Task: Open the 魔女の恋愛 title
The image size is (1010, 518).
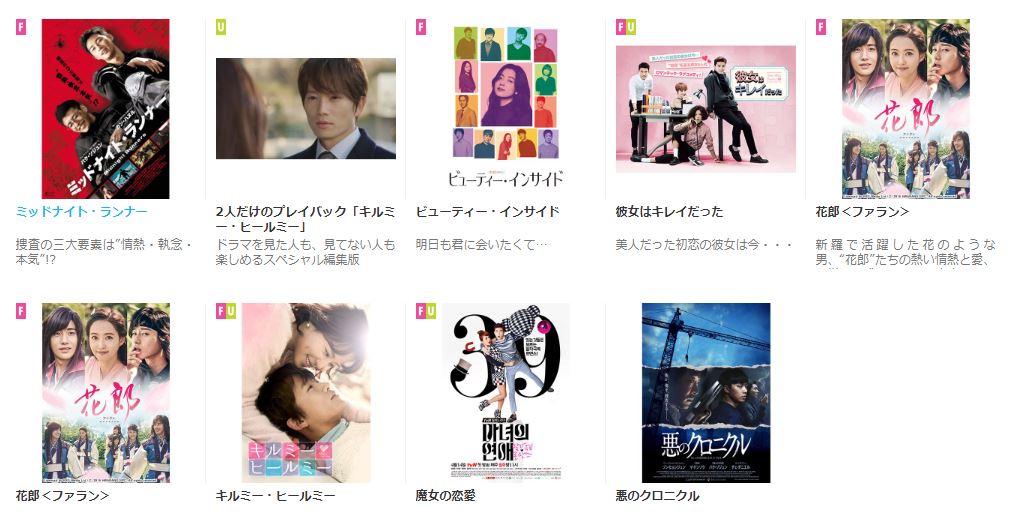Action: tap(445, 495)
